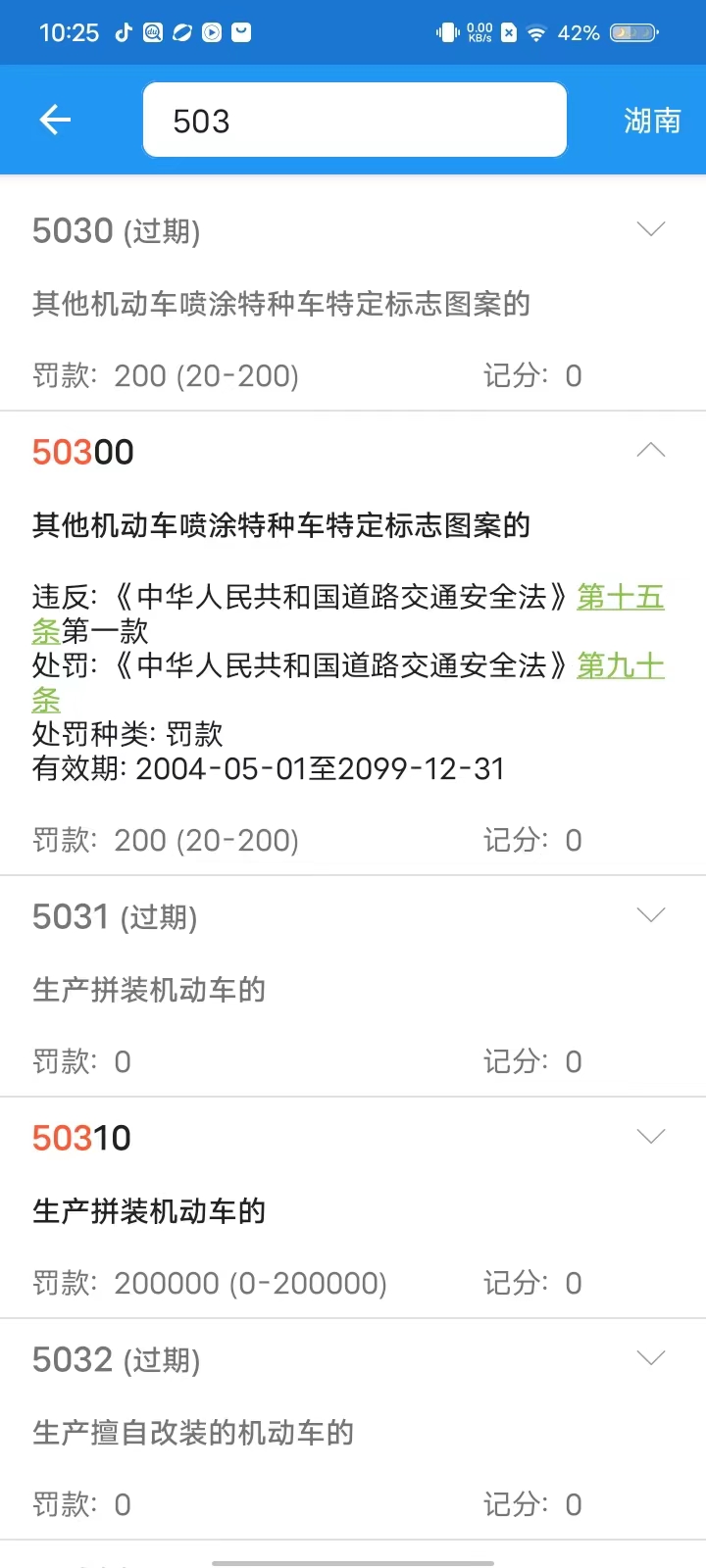The image size is (706, 1568).
Task: Expand the 5030 (过期) entry
Action: pos(650,229)
